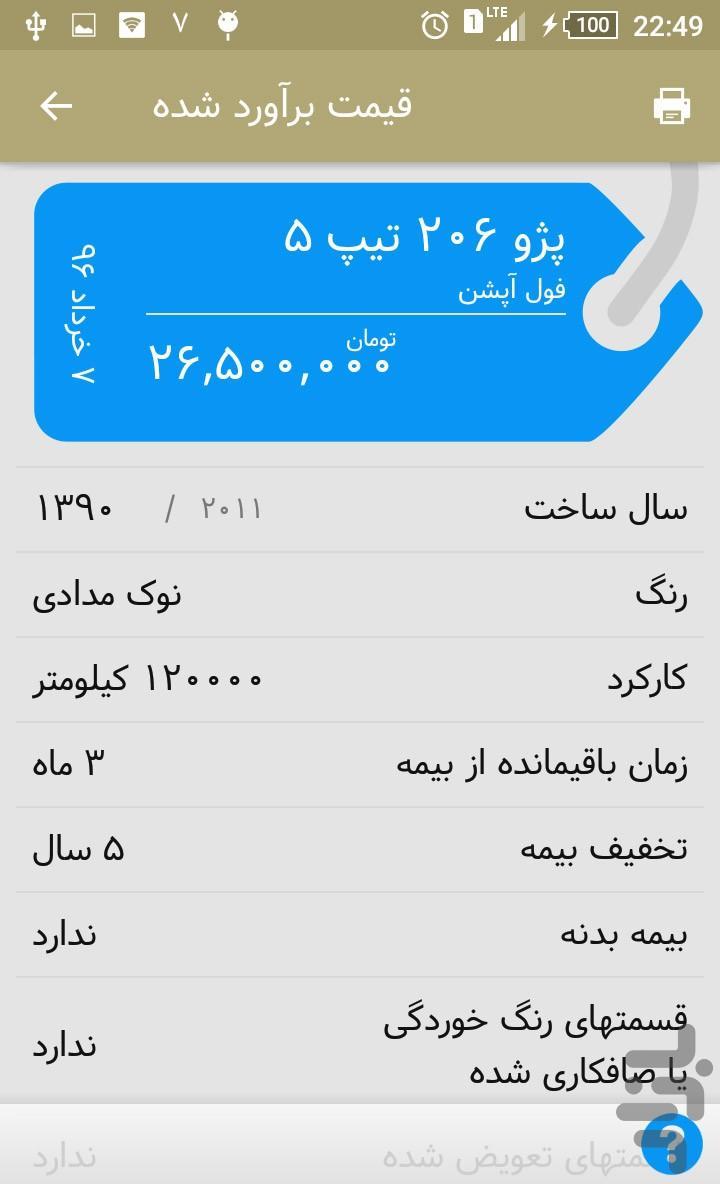
Task: Print the estimated price report
Action: point(671,106)
